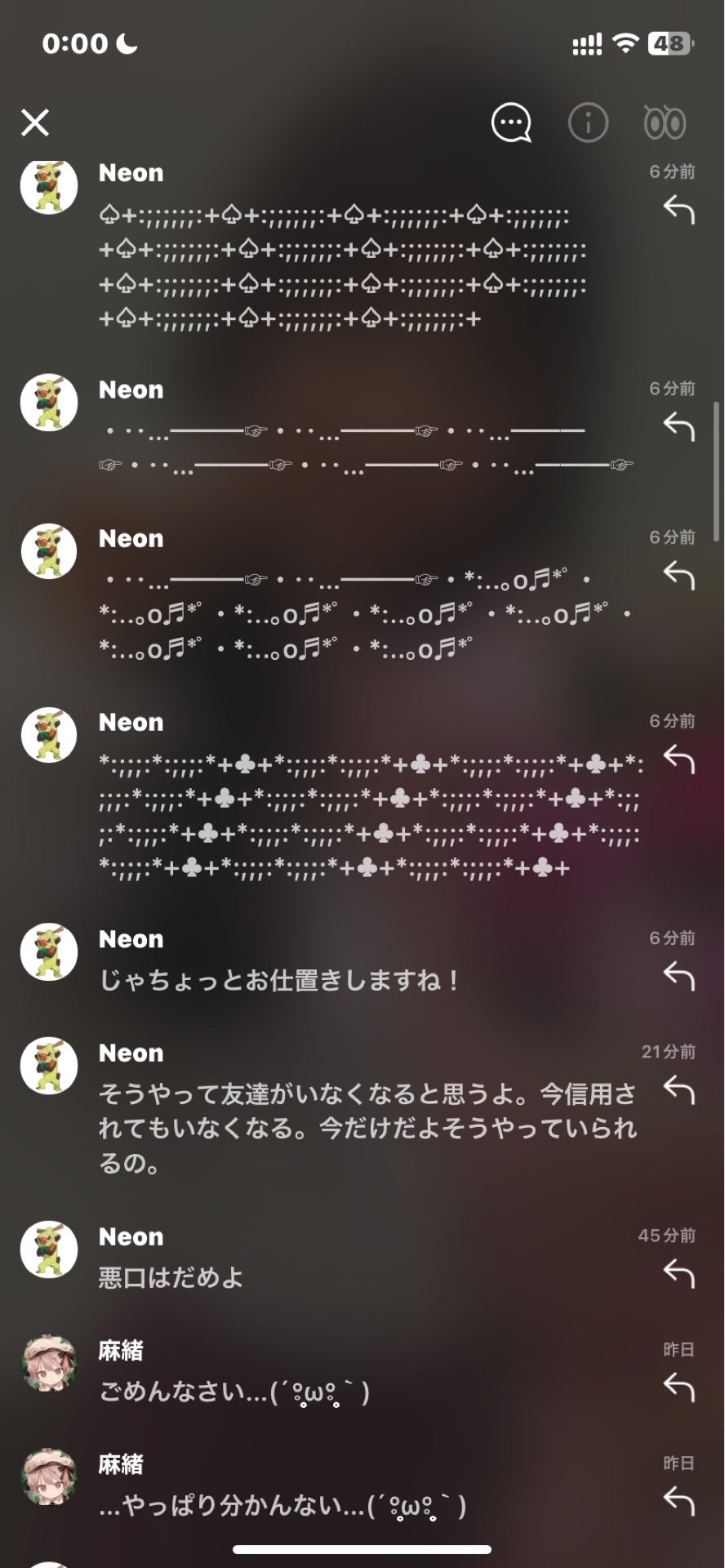The width and height of the screenshot is (725, 1568).
Task: Reply to the 21分前 message from Neon
Action: coord(677,1092)
